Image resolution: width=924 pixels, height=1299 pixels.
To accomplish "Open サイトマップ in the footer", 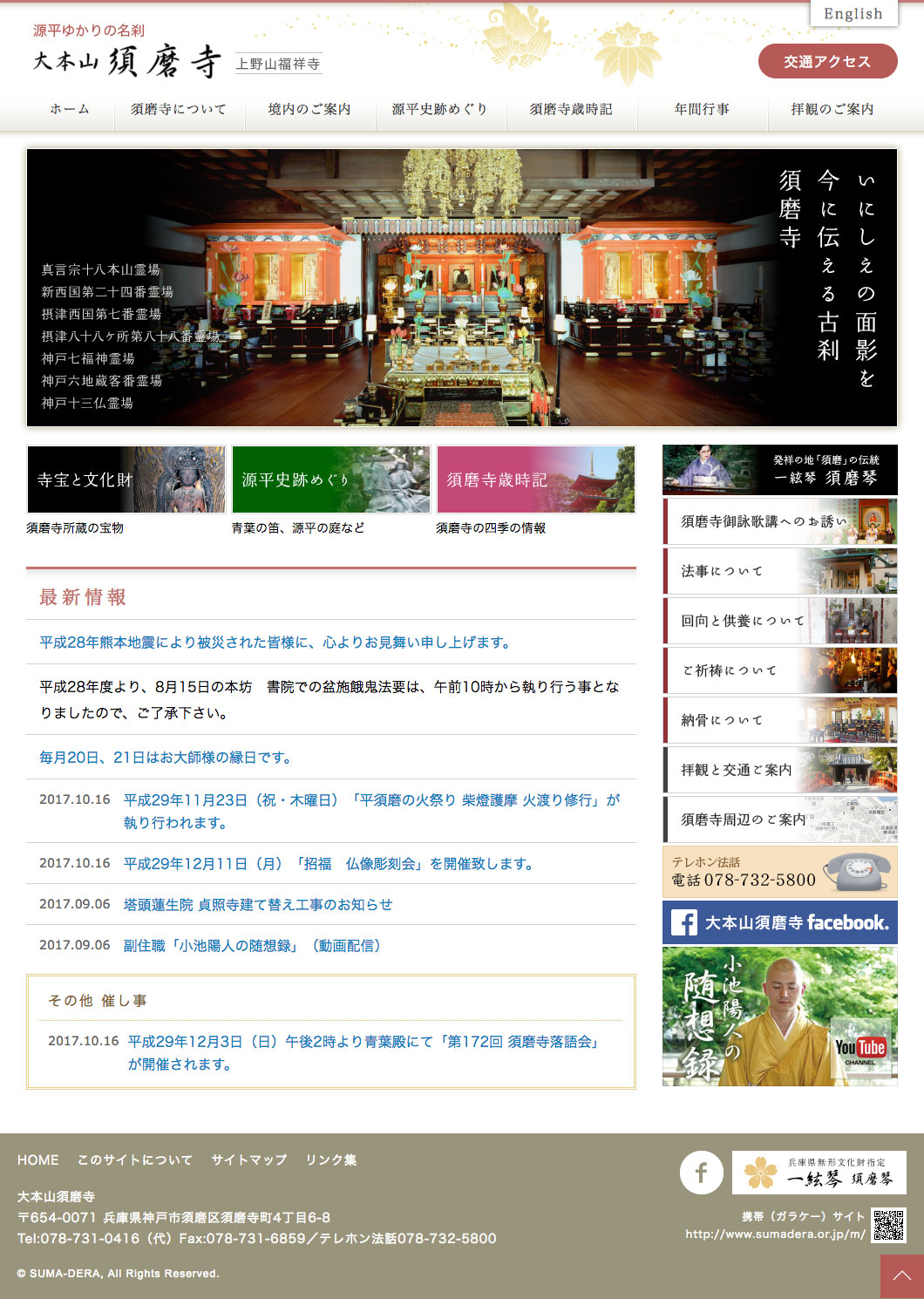I will [248, 1160].
